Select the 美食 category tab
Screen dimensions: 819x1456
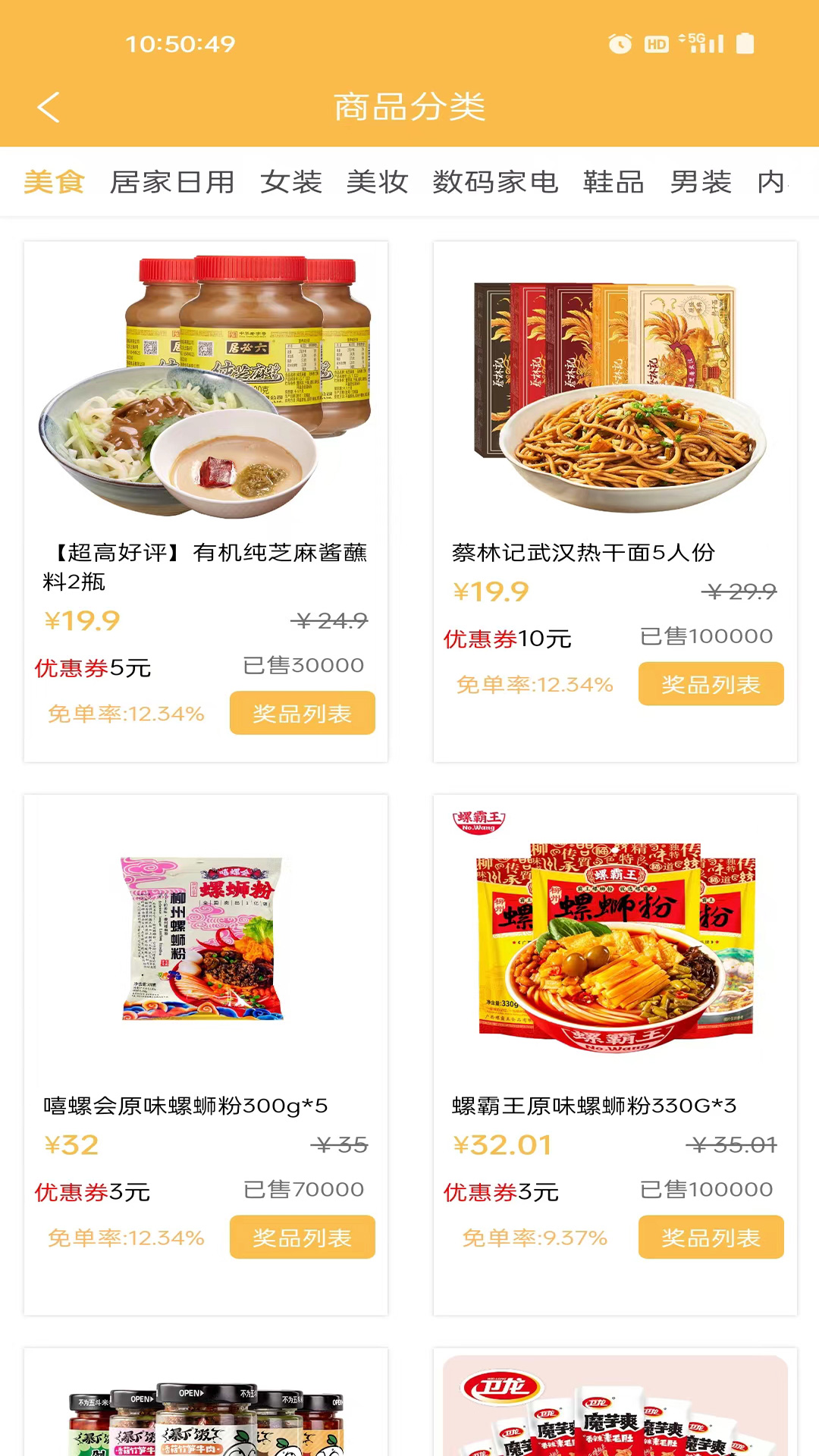coord(54,182)
